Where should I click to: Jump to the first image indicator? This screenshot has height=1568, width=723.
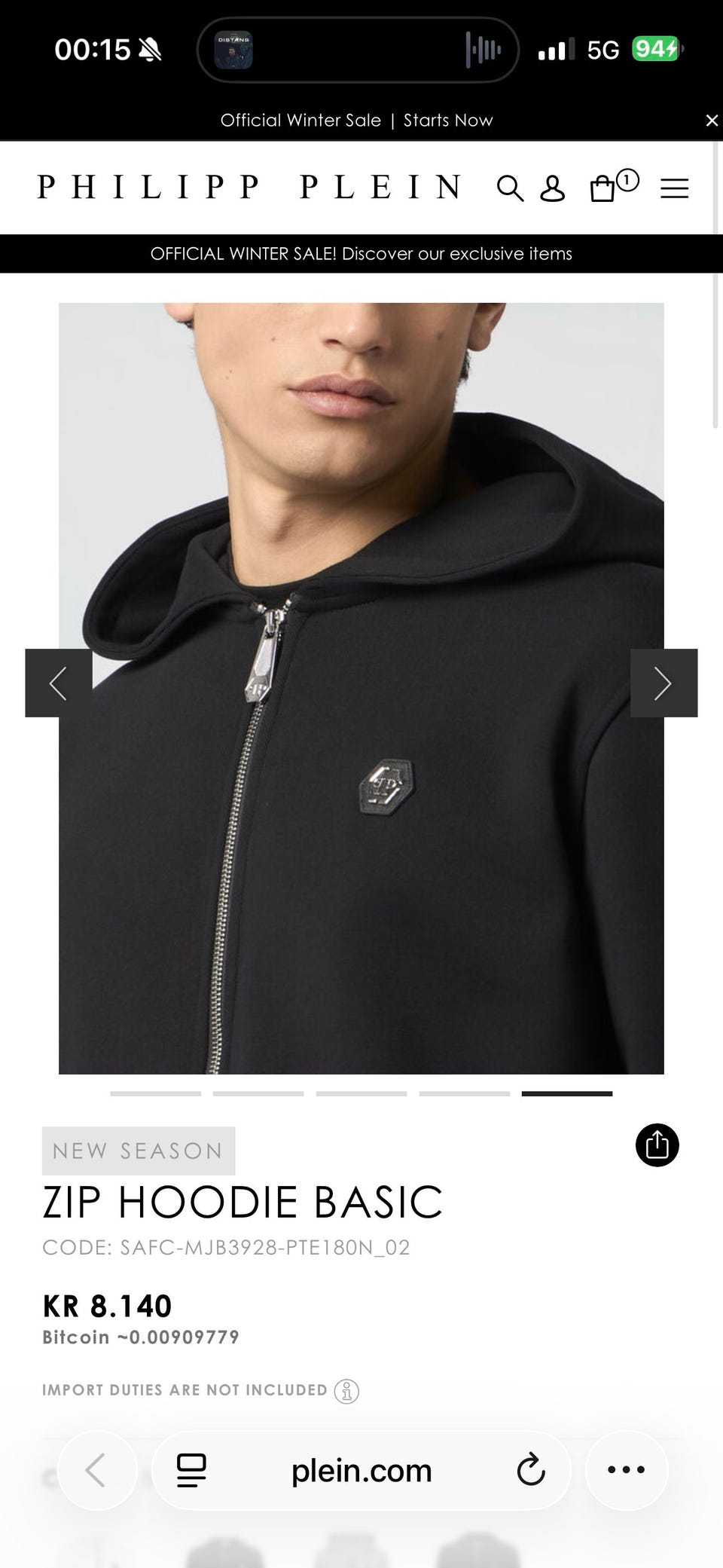[156, 1093]
